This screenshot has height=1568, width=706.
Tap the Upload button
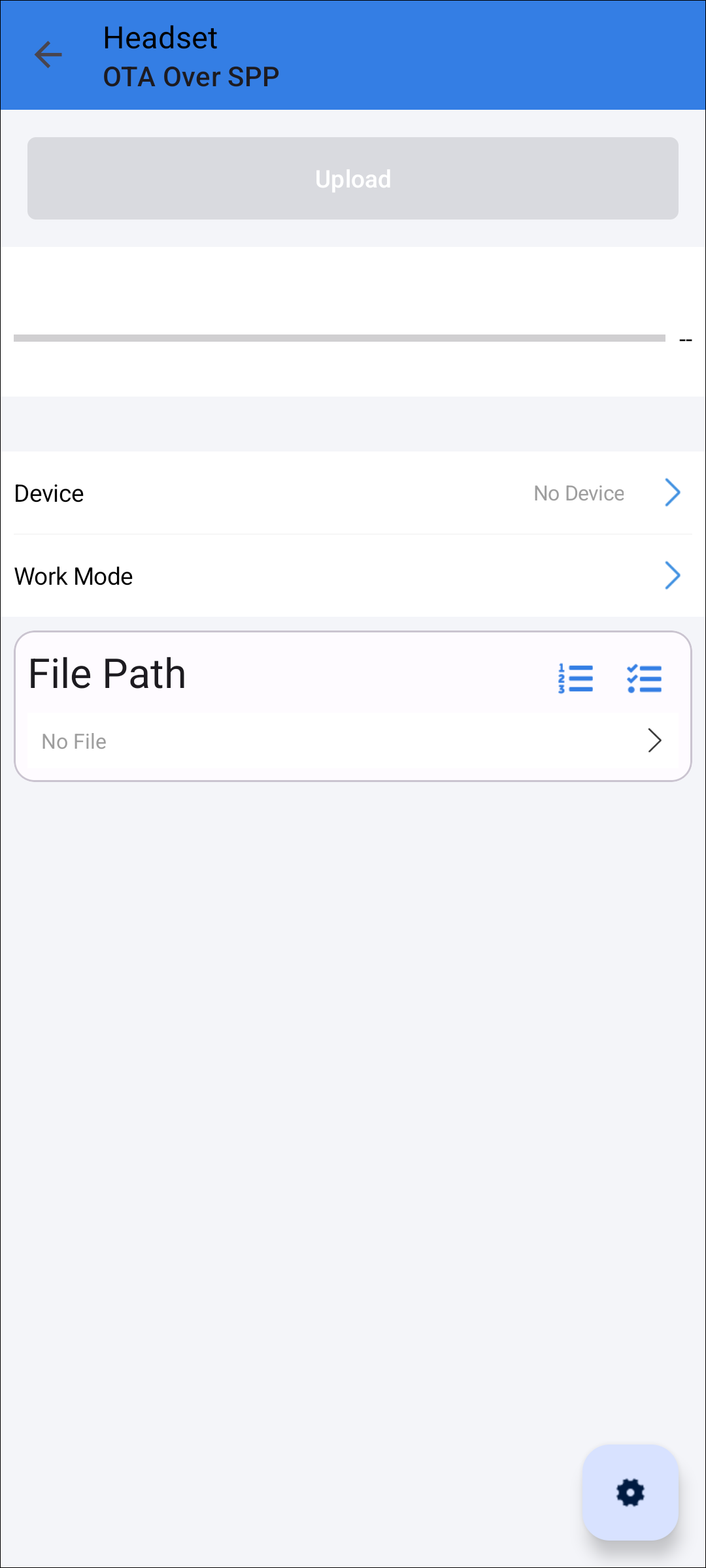[353, 178]
